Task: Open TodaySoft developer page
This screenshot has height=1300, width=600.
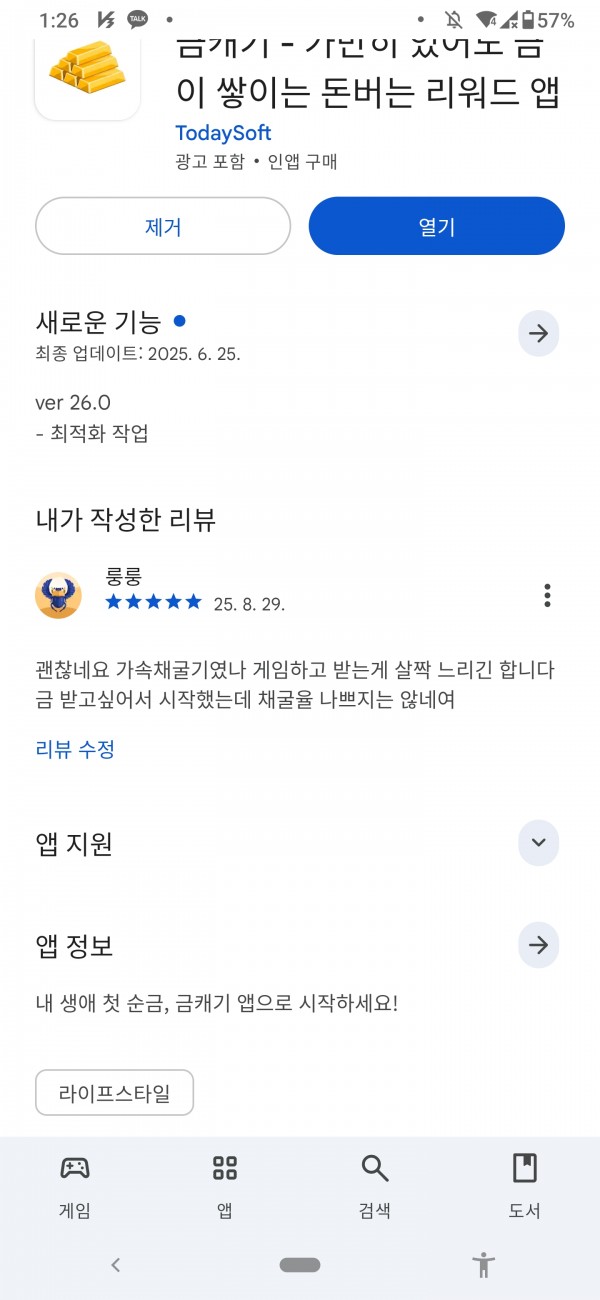Action: coord(223,133)
